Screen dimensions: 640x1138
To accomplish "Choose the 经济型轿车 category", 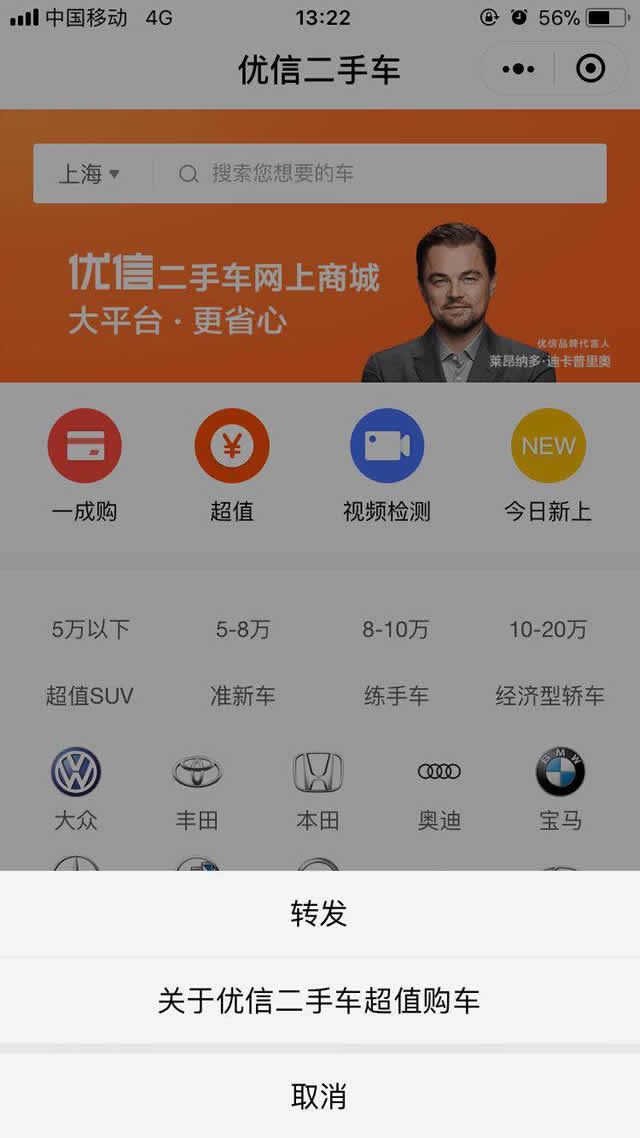I will (x=550, y=696).
